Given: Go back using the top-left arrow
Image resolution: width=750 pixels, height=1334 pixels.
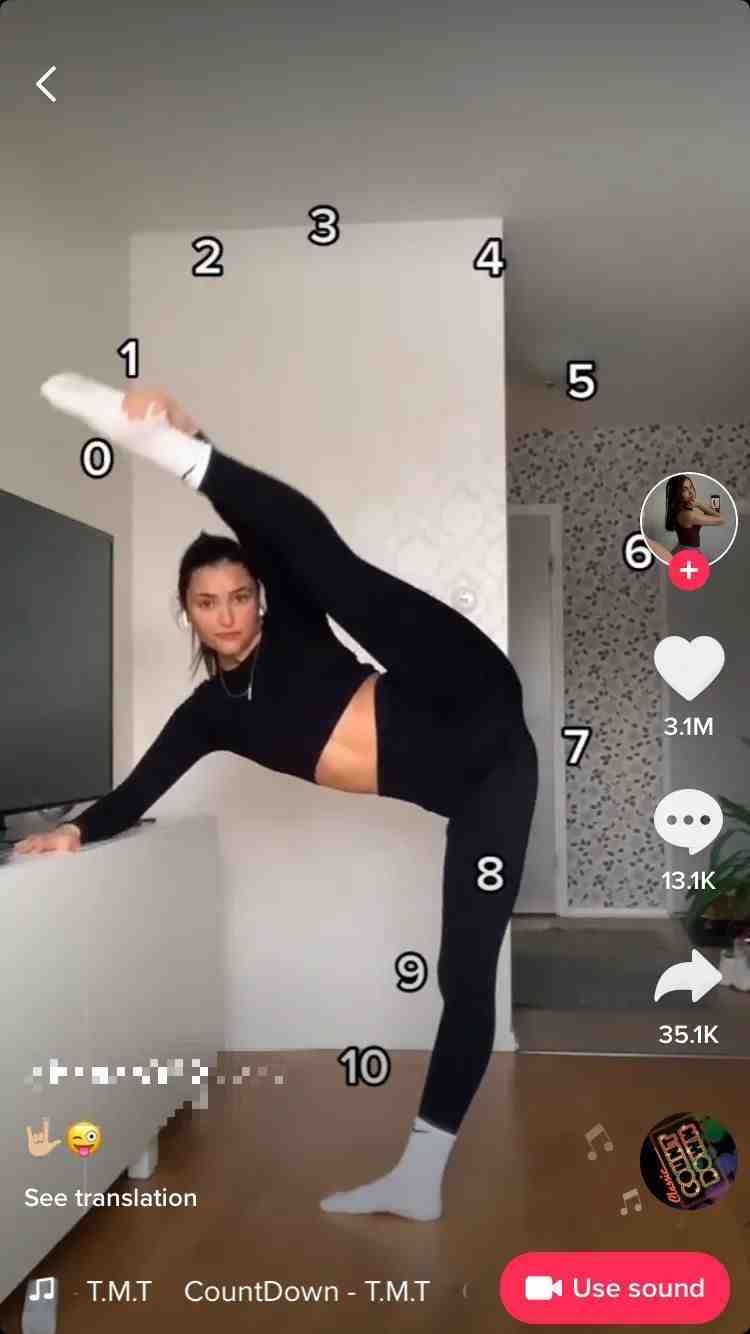Looking at the screenshot, I should 46,84.
